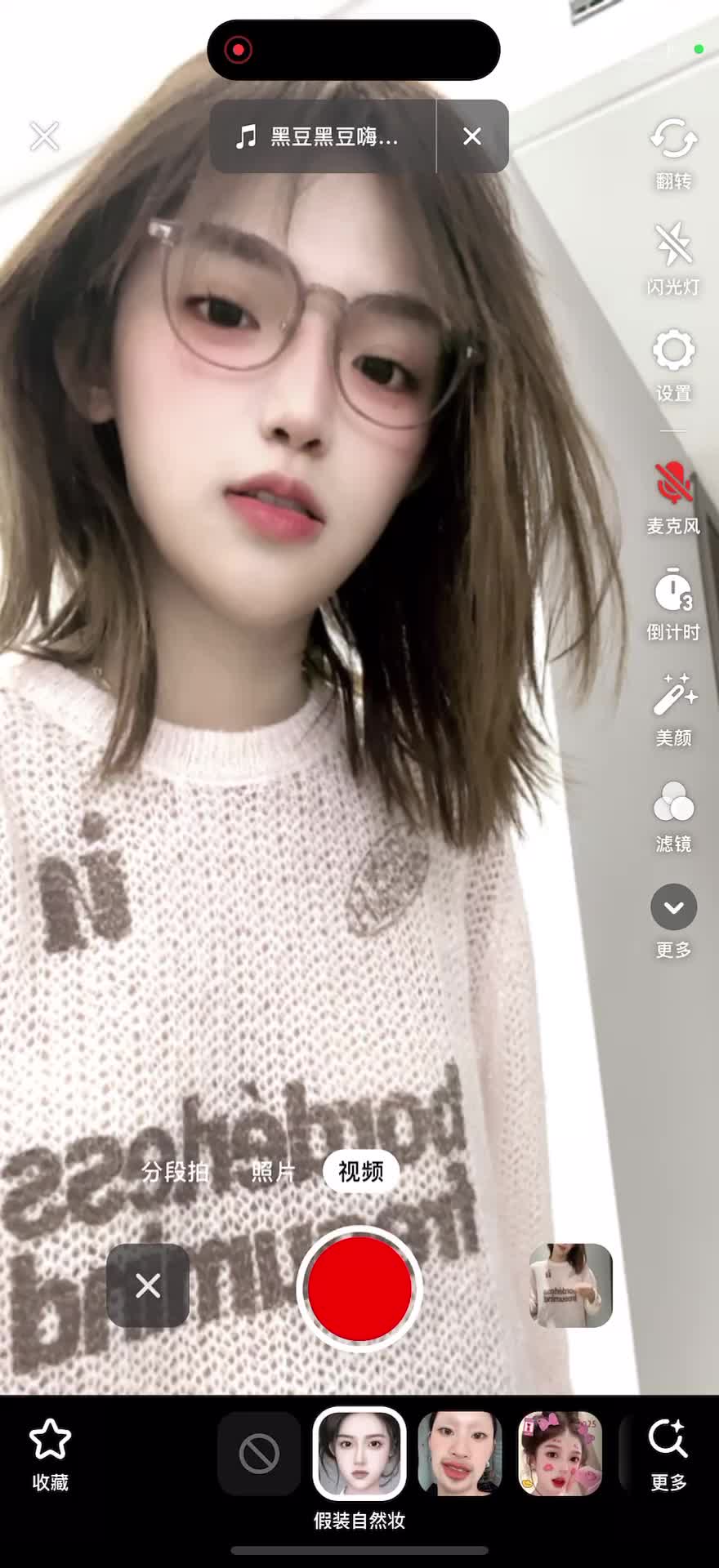Set the countdown timer 倒计时
The height and width of the screenshot is (1568, 719).
673,602
